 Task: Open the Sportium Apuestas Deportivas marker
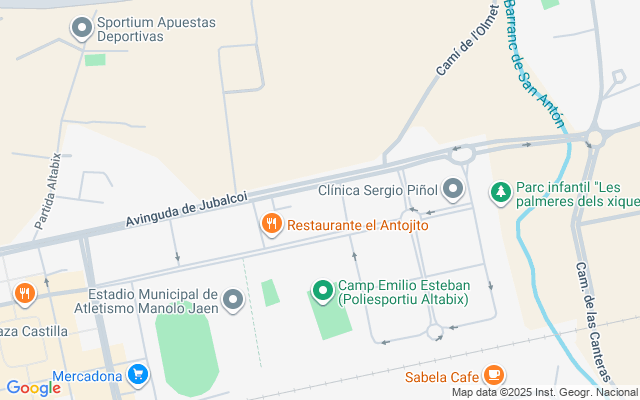pos(80,28)
